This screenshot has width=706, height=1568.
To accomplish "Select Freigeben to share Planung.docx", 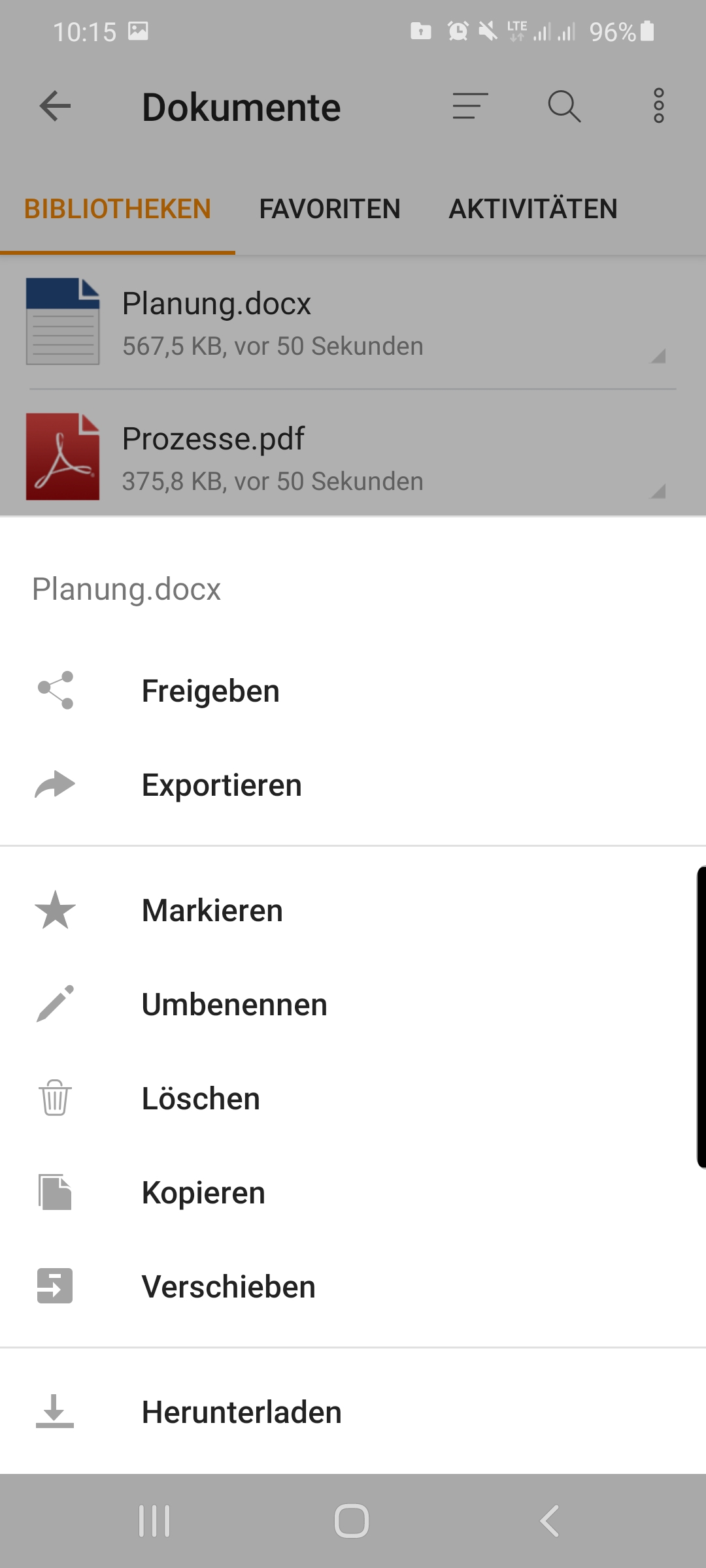I will (210, 691).
